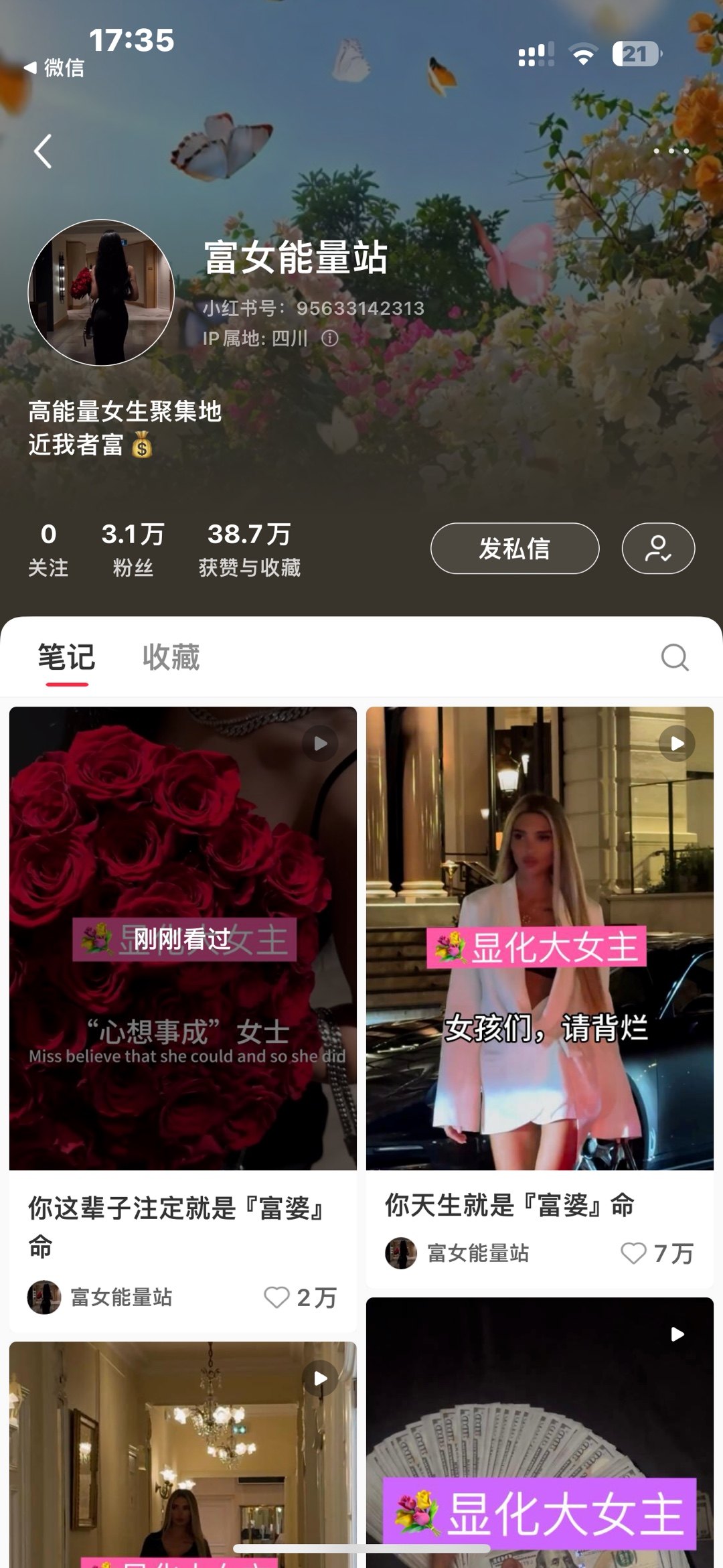Viewport: 723px width, 1568px height.
Task: Tap the info icon beside IP属地 四川
Action: tap(329, 338)
